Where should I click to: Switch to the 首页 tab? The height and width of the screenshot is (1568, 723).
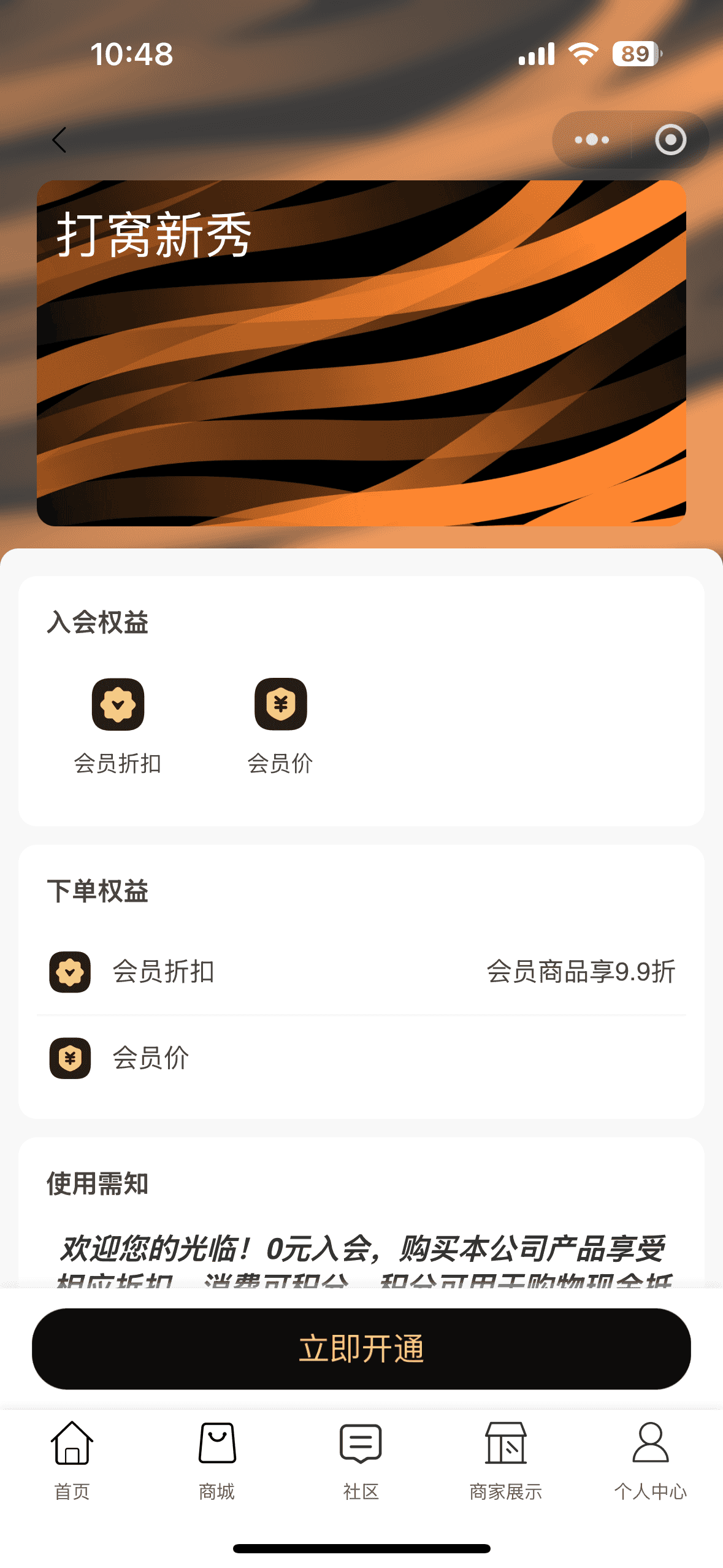click(72, 1460)
